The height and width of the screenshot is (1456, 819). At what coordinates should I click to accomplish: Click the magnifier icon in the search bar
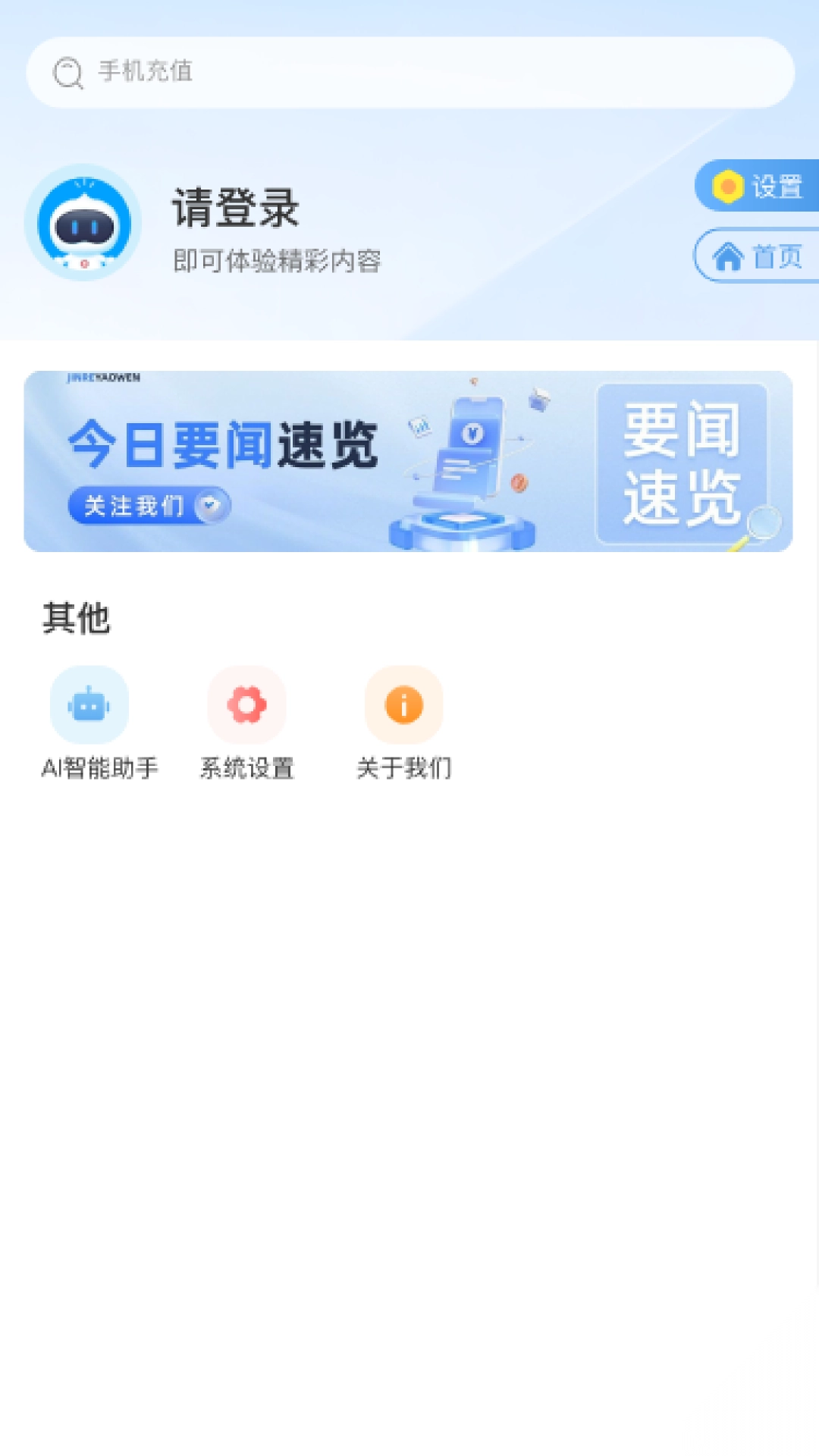coord(67,72)
